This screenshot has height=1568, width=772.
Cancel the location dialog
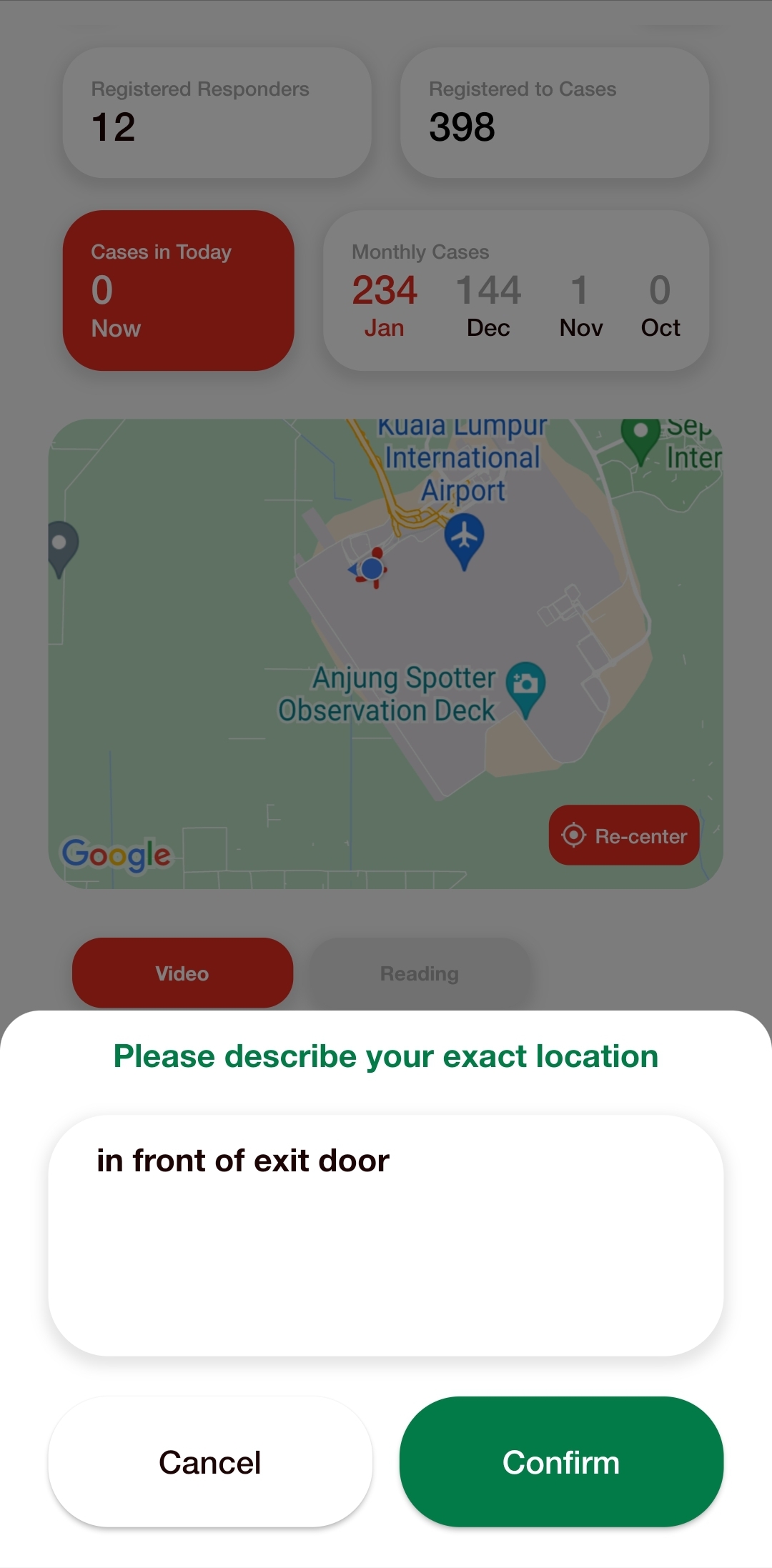click(x=210, y=1462)
